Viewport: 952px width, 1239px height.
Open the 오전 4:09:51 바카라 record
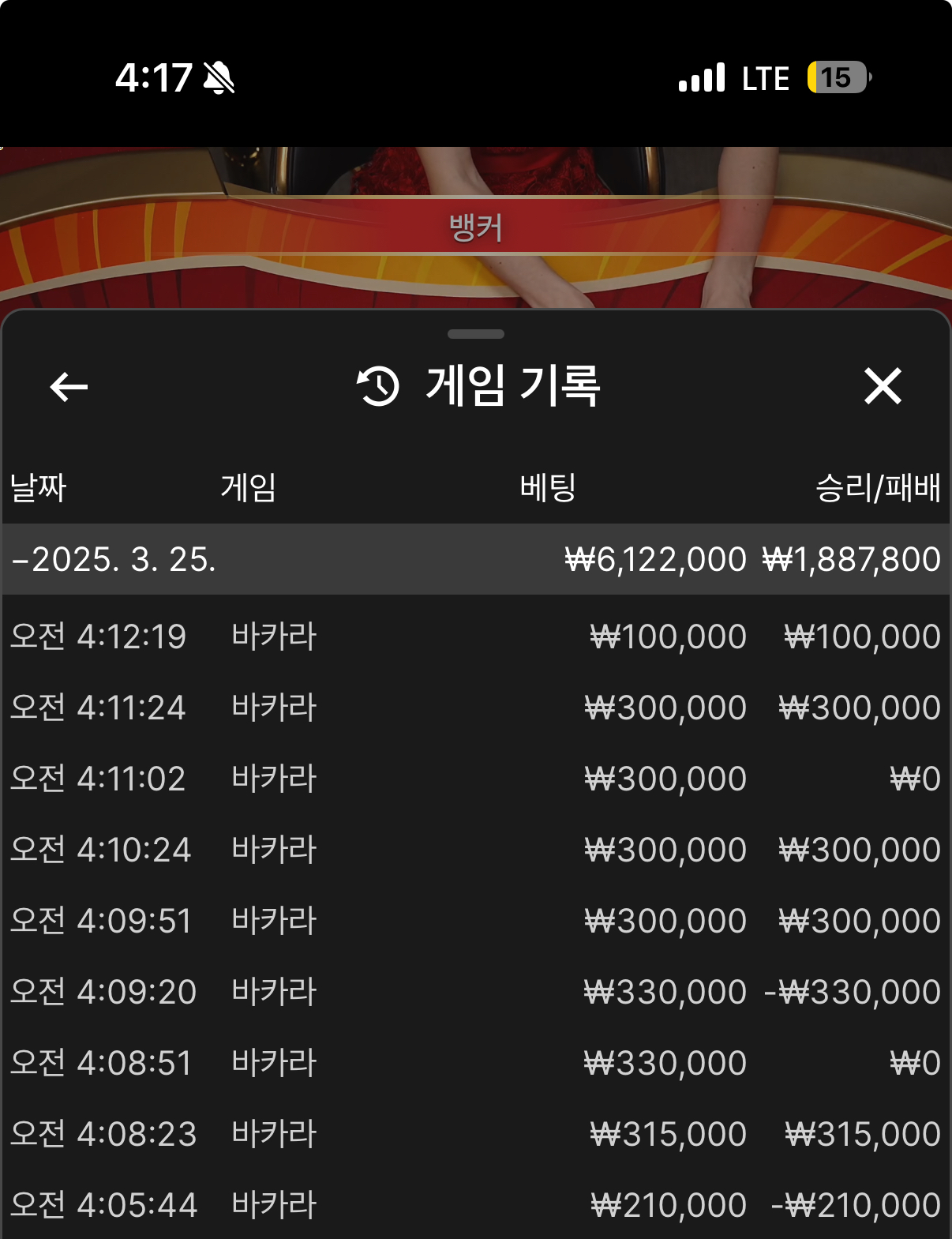[475, 921]
